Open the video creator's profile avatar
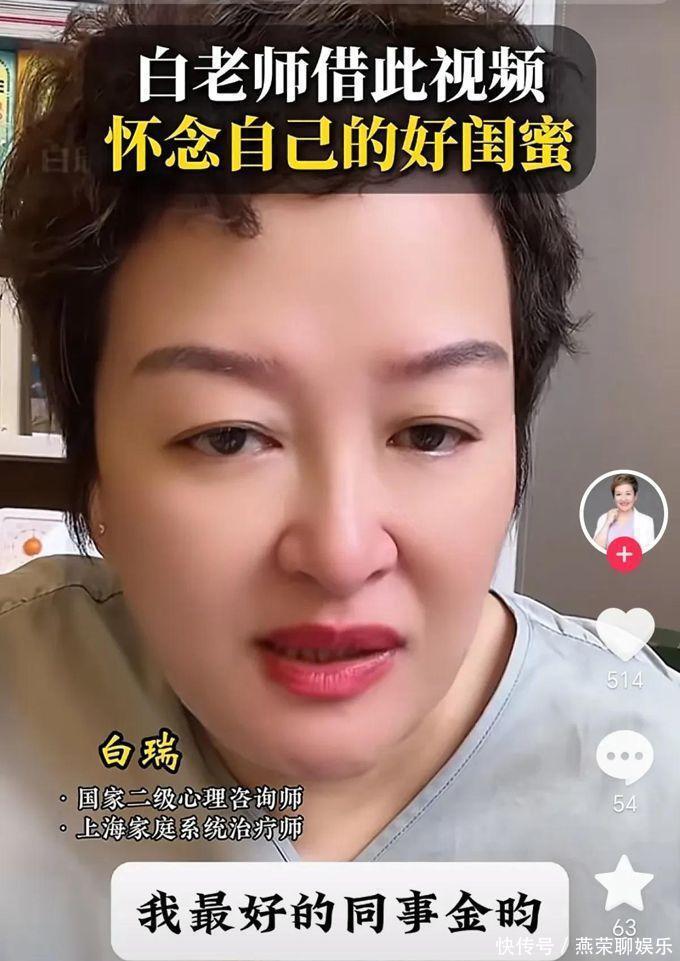 [x=623, y=509]
